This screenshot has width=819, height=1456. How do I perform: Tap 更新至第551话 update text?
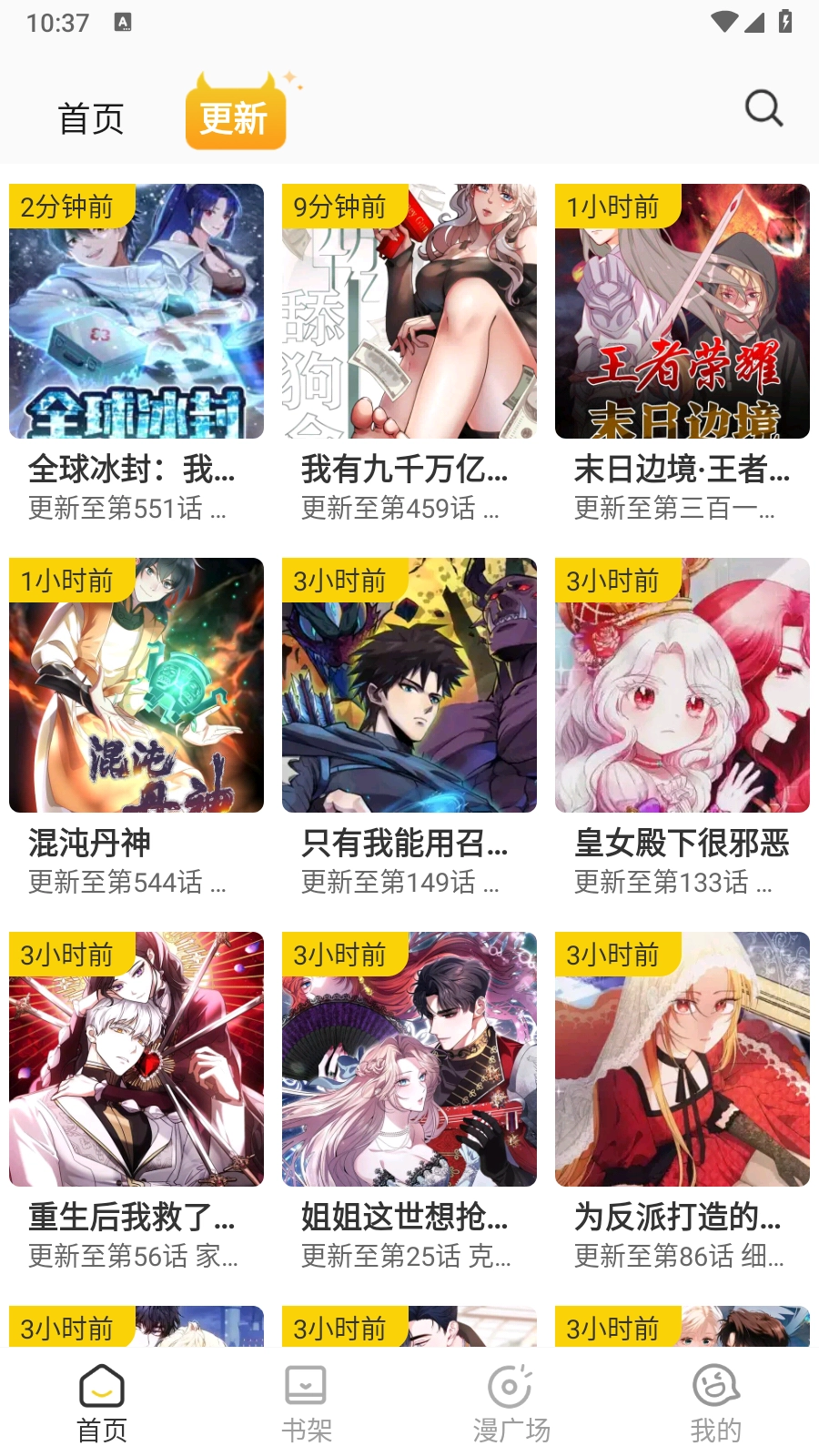tap(127, 510)
